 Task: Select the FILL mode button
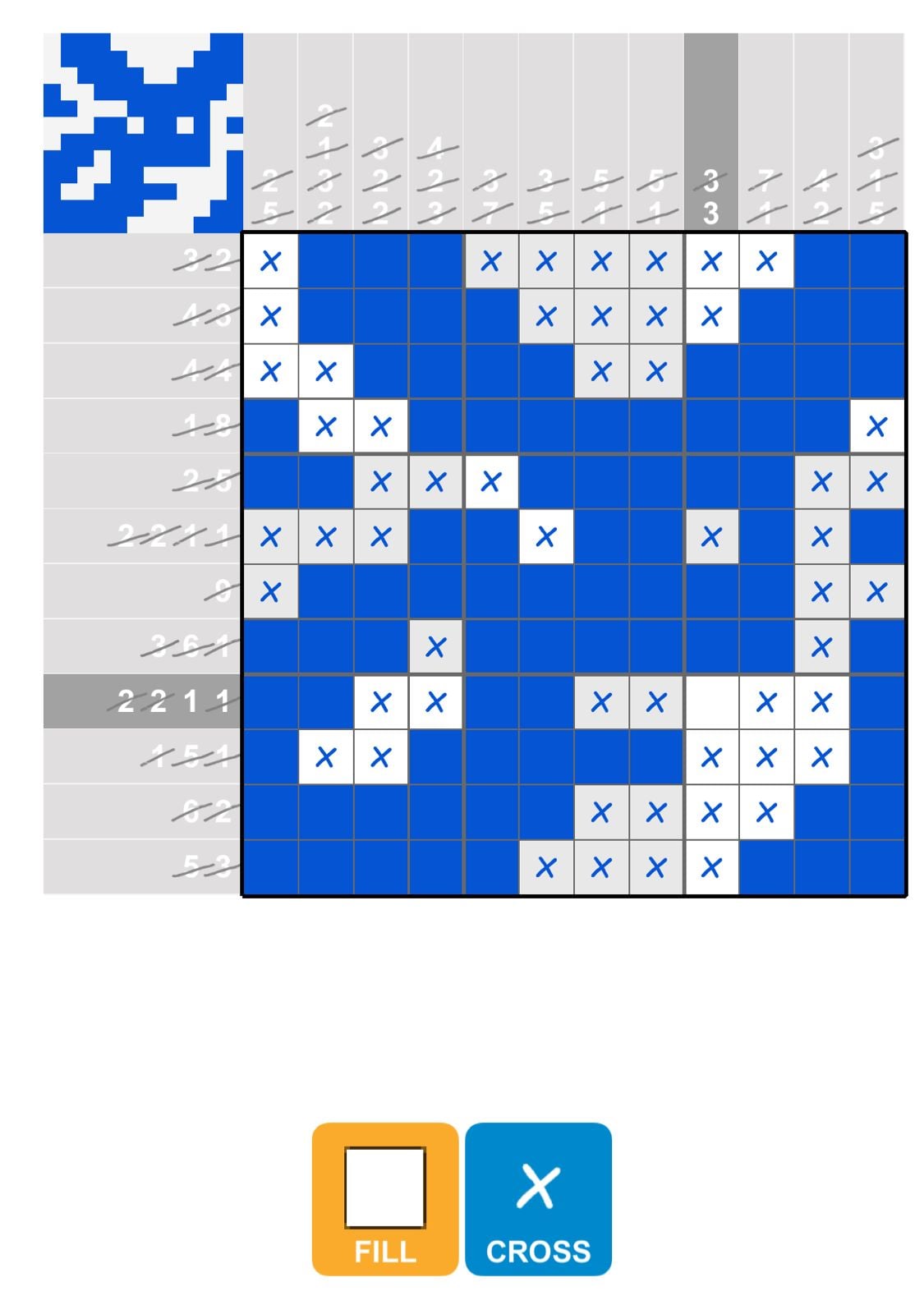point(384,1198)
